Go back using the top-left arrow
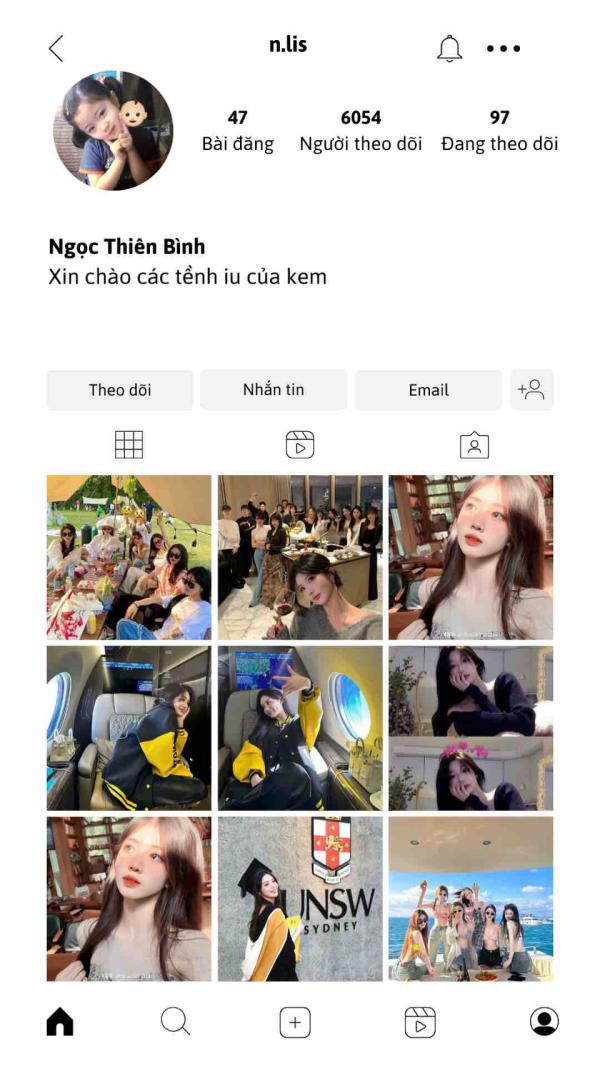Screen dimensions: 600x1067 tap(56, 48)
